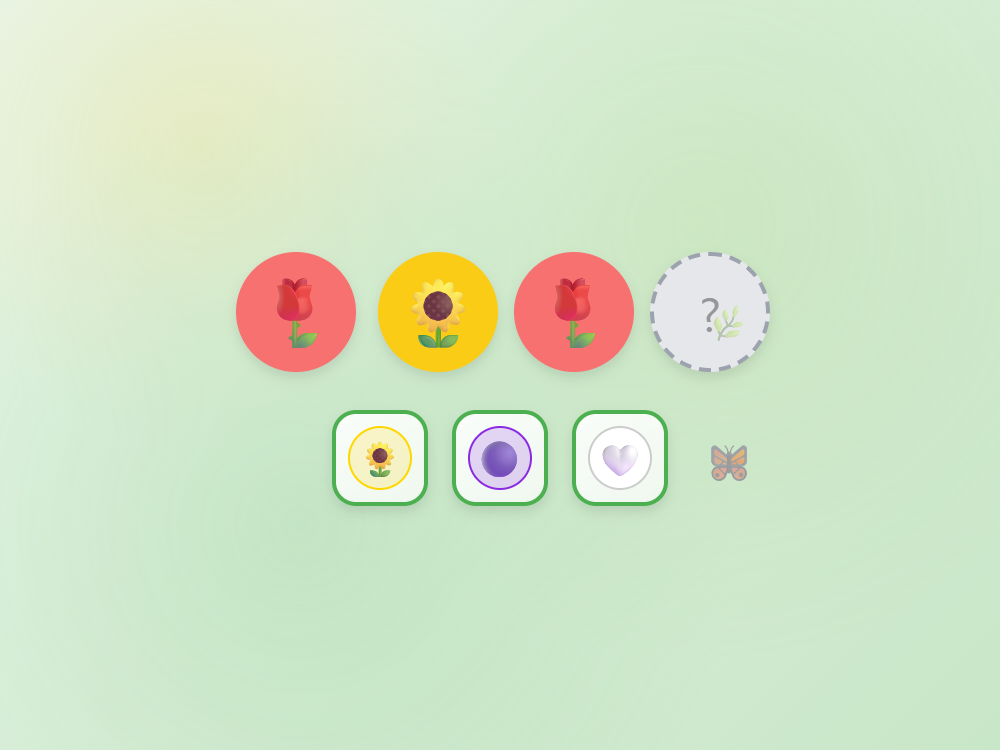
Task: Select the sunflower answer option
Action: click(x=380, y=458)
